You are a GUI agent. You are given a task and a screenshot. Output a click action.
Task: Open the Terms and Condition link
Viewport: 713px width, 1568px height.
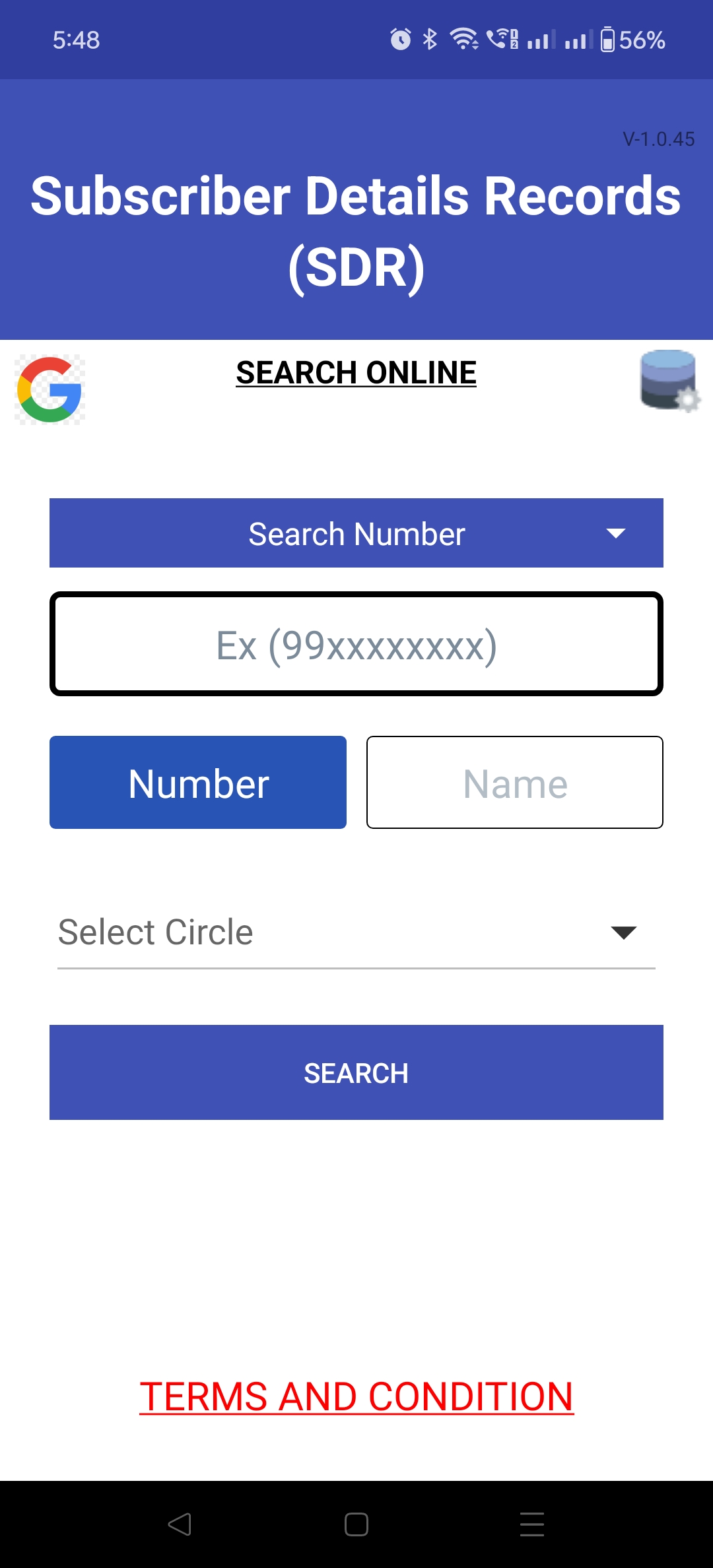pyautogui.click(x=356, y=1397)
